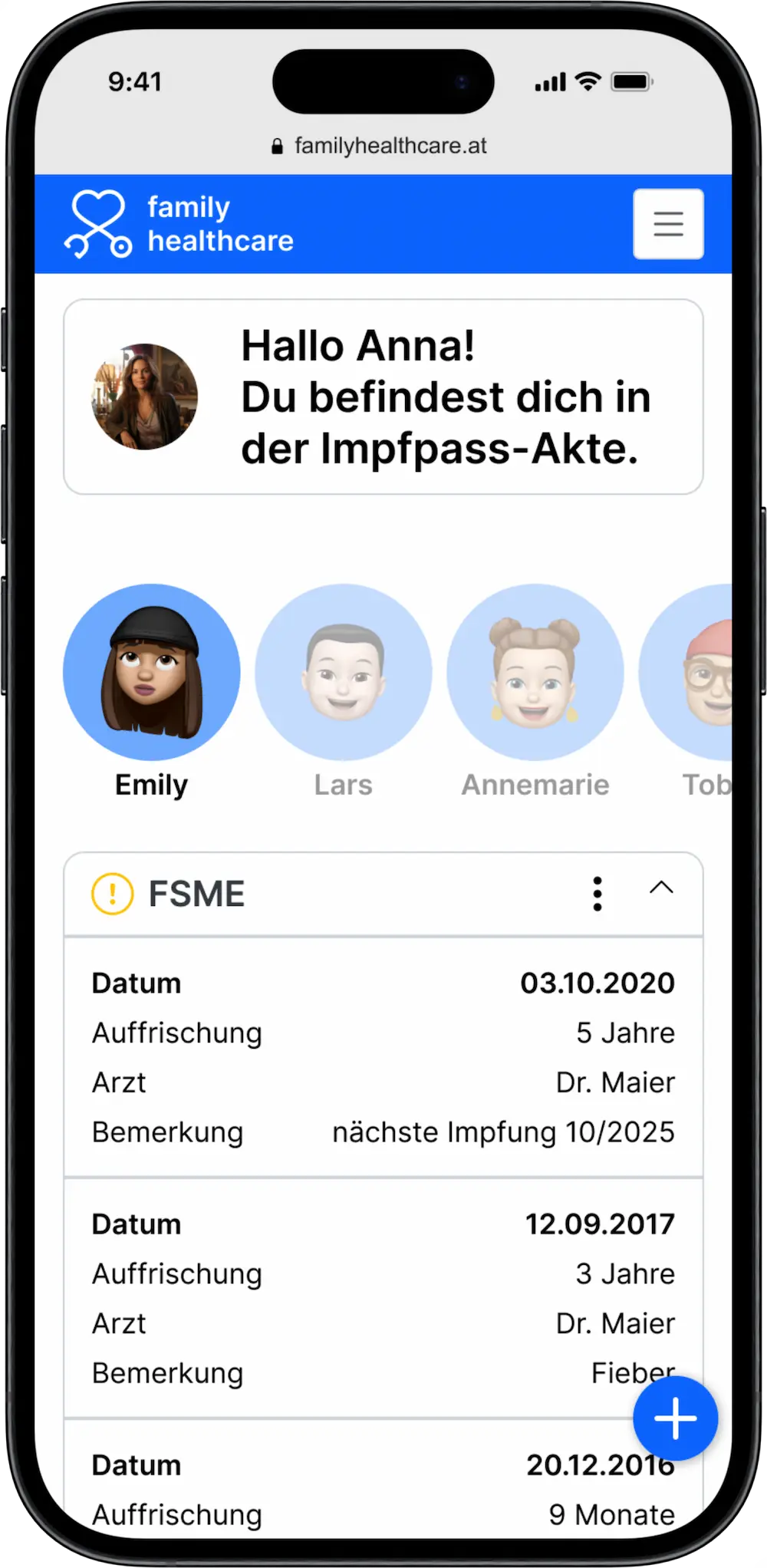This screenshot has height=1568, width=767.
Task: Select Emily's profile avatar
Action: coord(152,672)
